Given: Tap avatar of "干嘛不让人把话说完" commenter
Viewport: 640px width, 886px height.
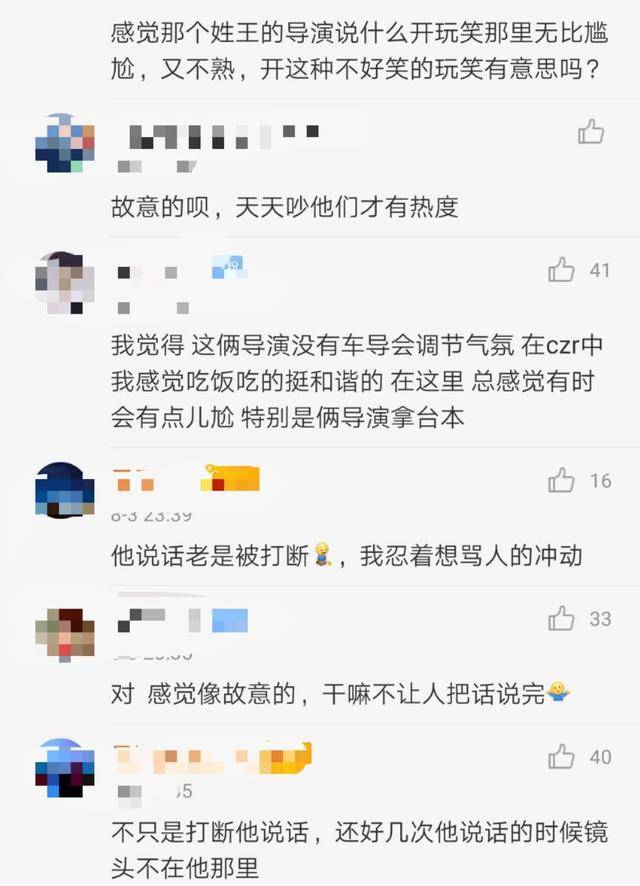Looking at the screenshot, I should 65,631.
